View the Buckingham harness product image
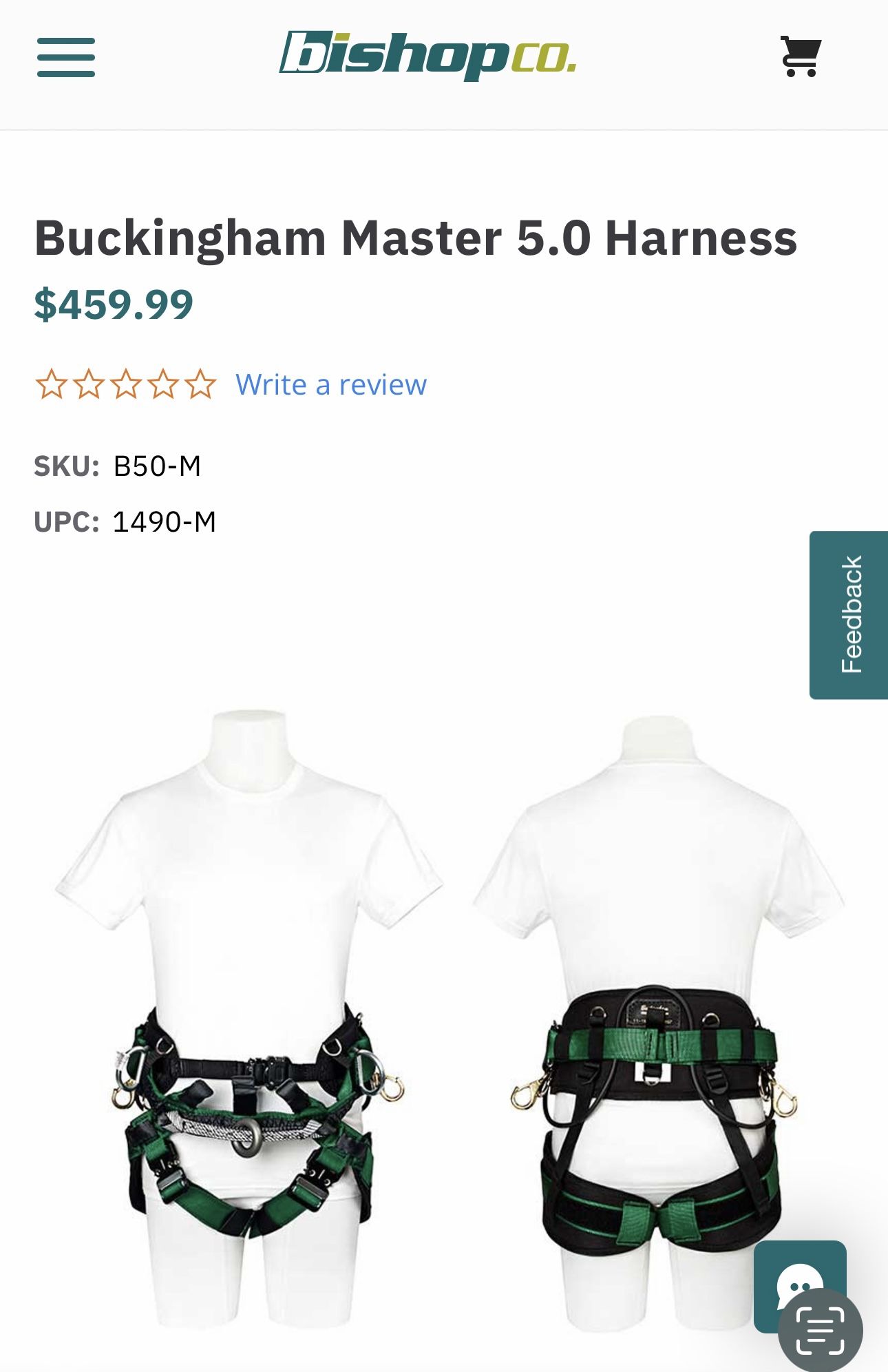The height and width of the screenshot is (1372, 888). 444,1019
